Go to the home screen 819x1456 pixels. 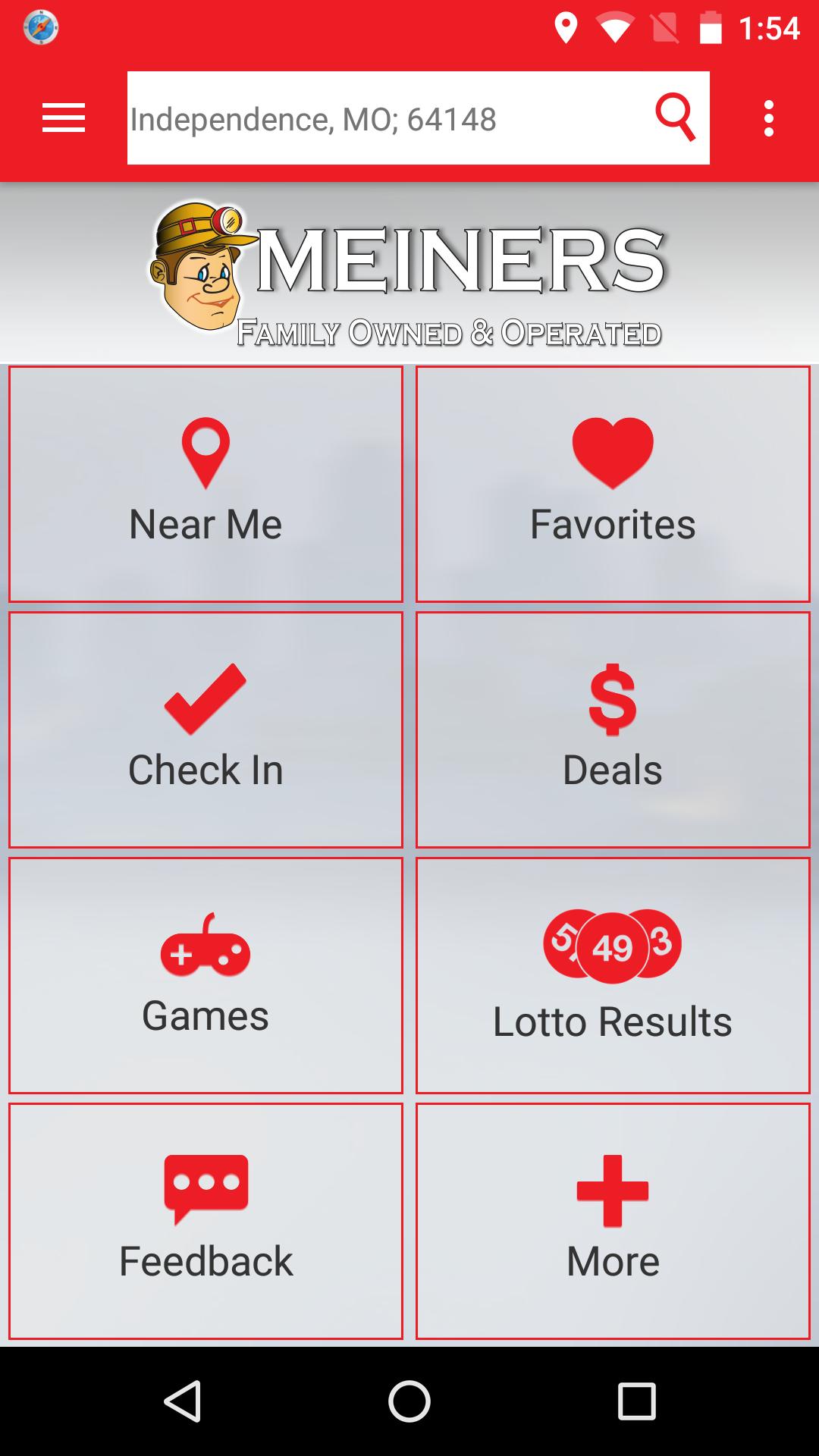(x=409, y=1401)
